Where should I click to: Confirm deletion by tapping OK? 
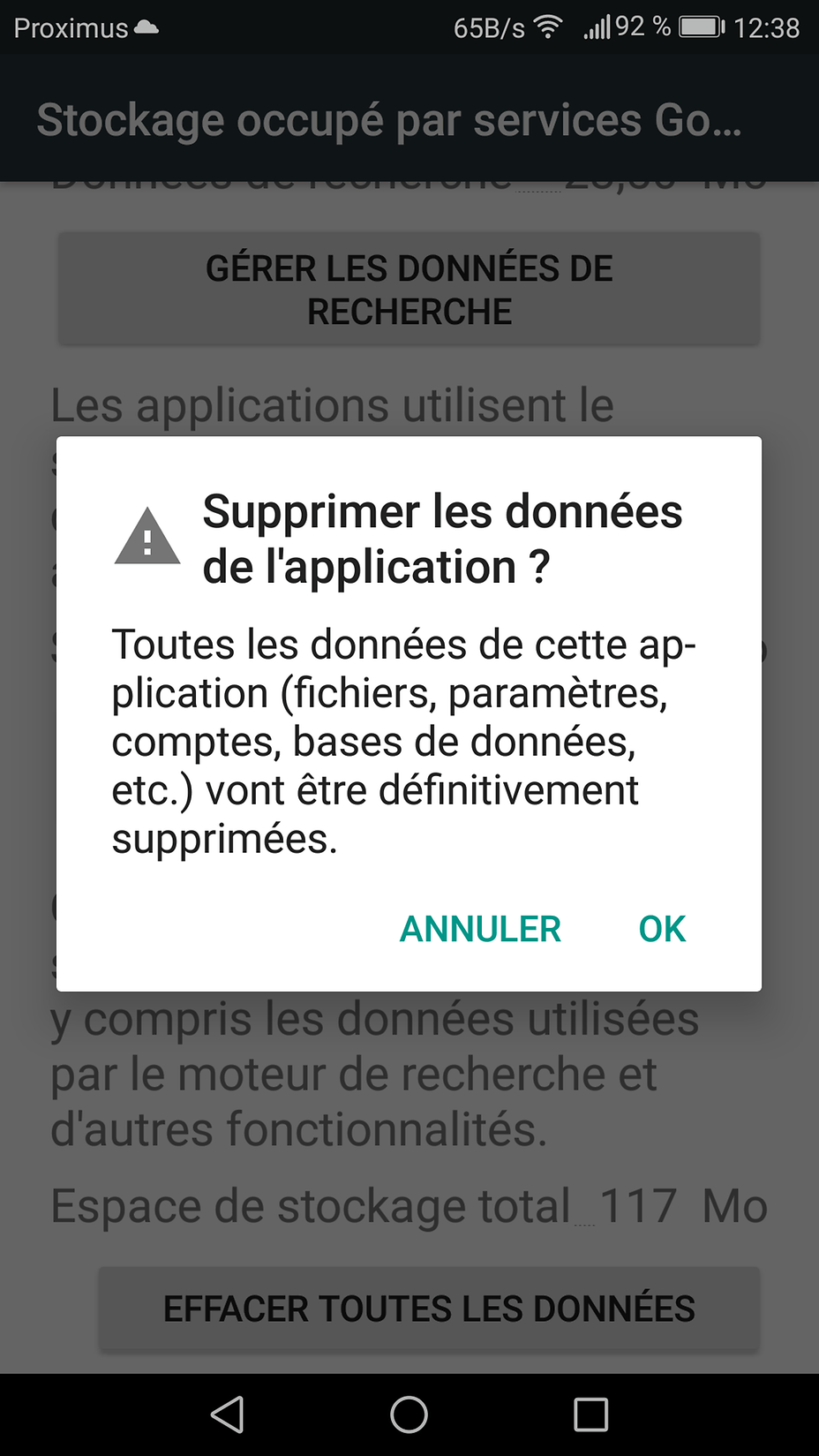tap(662, 929)
